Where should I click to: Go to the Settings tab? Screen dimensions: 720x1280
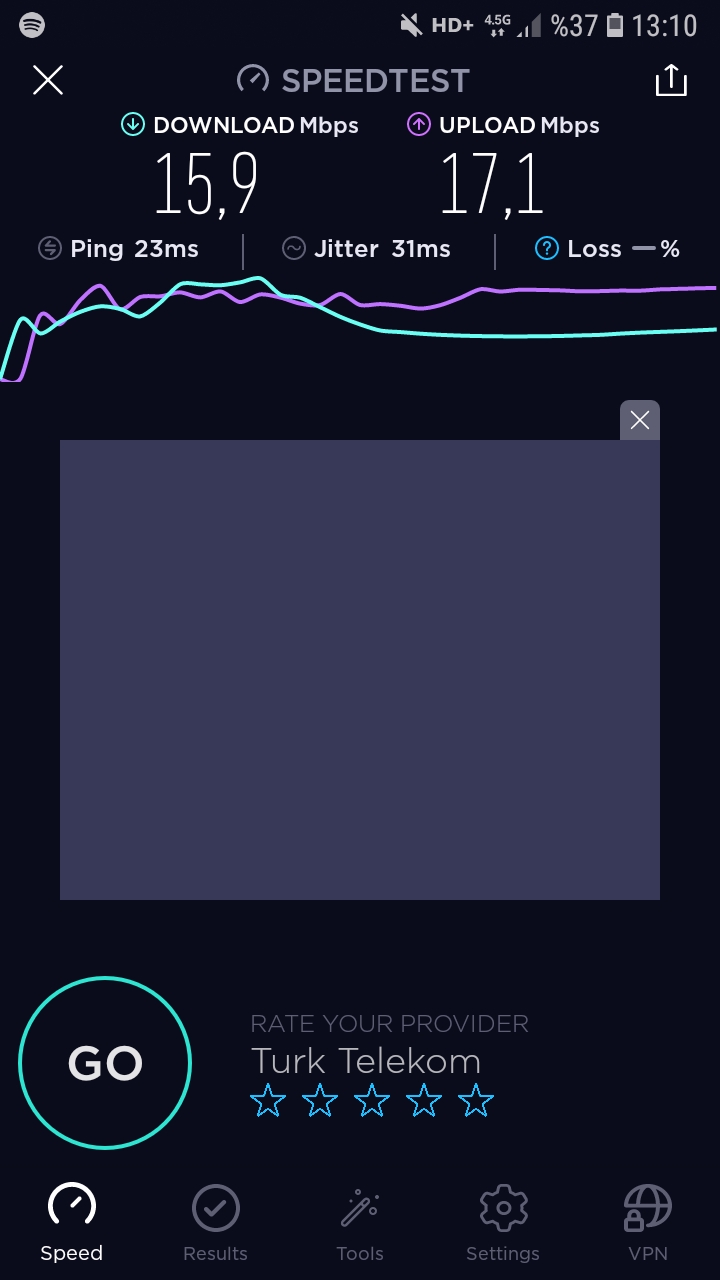click(x=503, y=1223)
